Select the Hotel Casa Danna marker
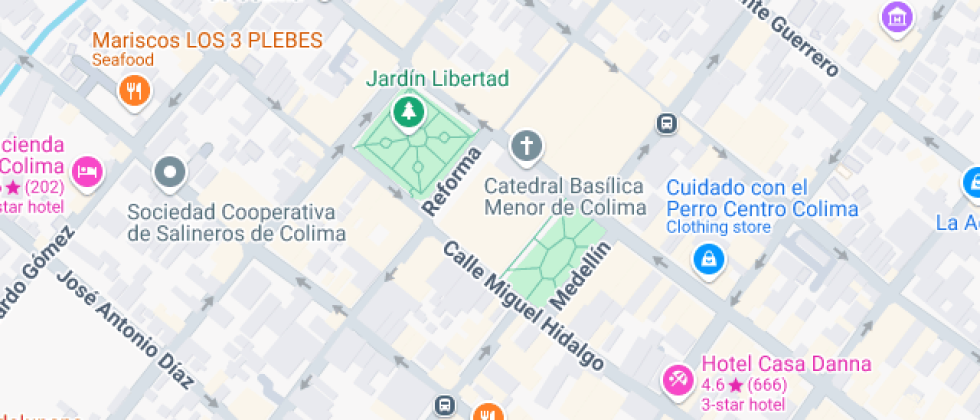 (x=677, y=380)
